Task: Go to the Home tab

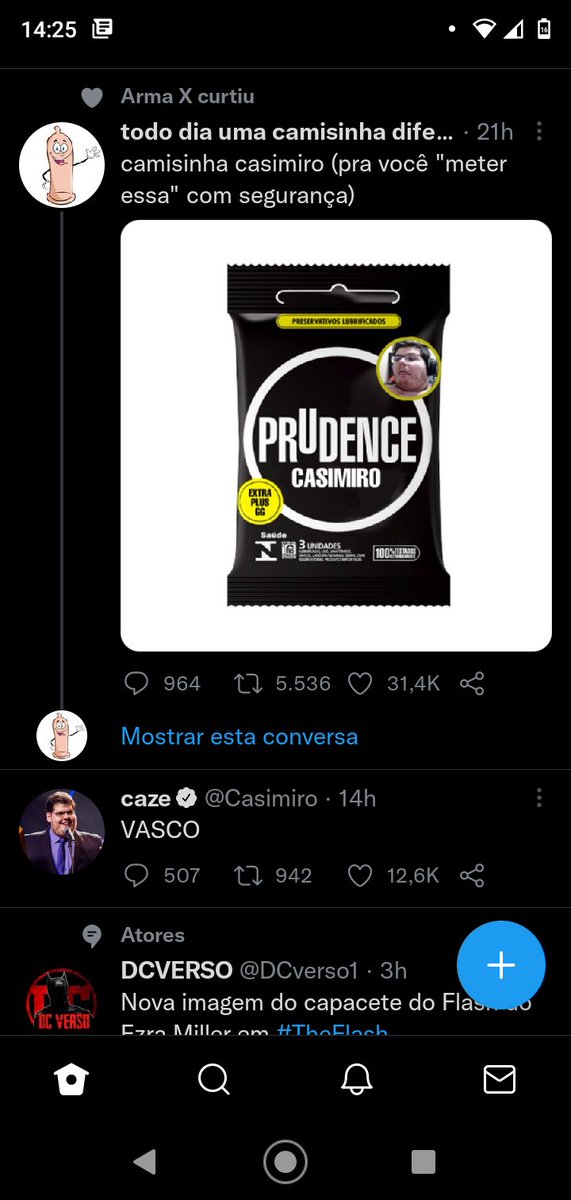Action: point(71,1079)
